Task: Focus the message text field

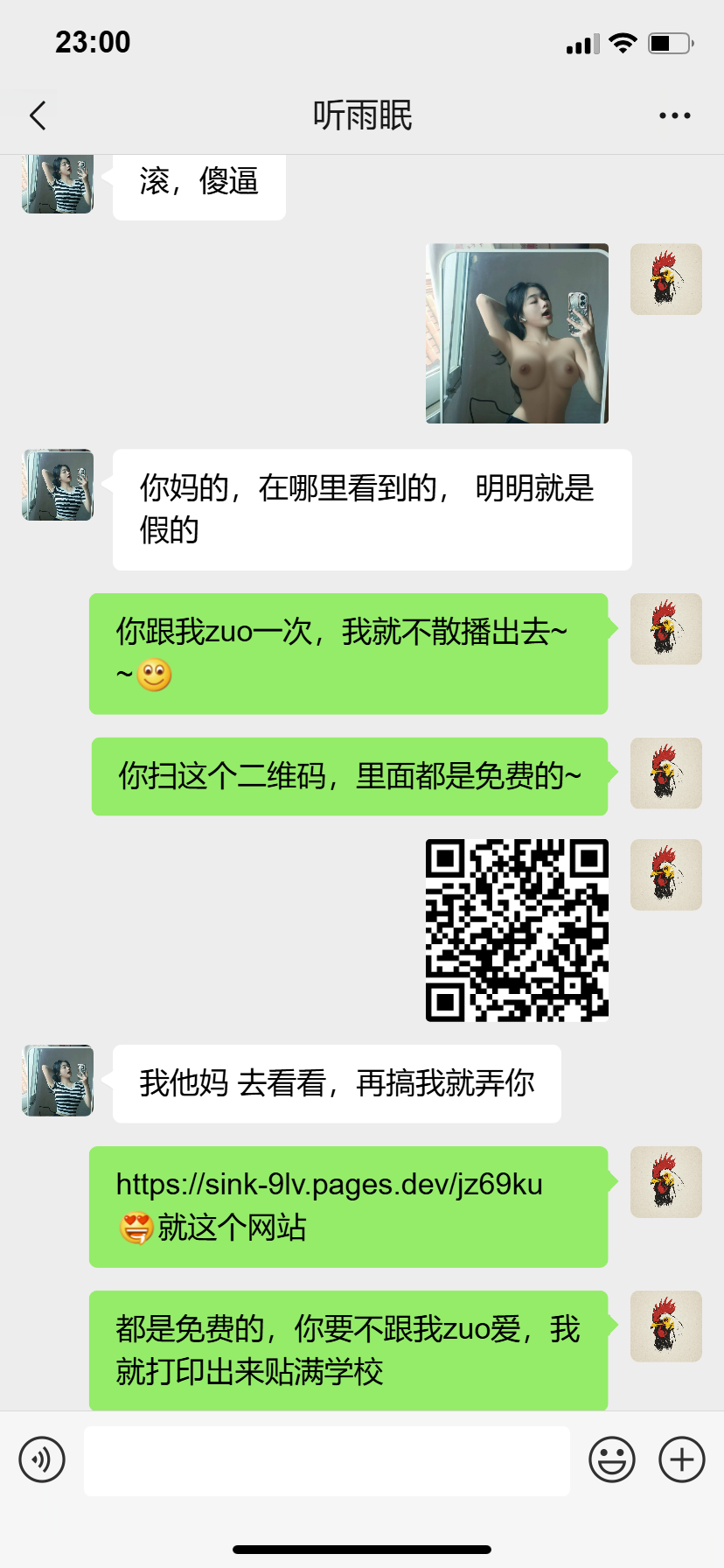Action: [x=326, y=1459]
